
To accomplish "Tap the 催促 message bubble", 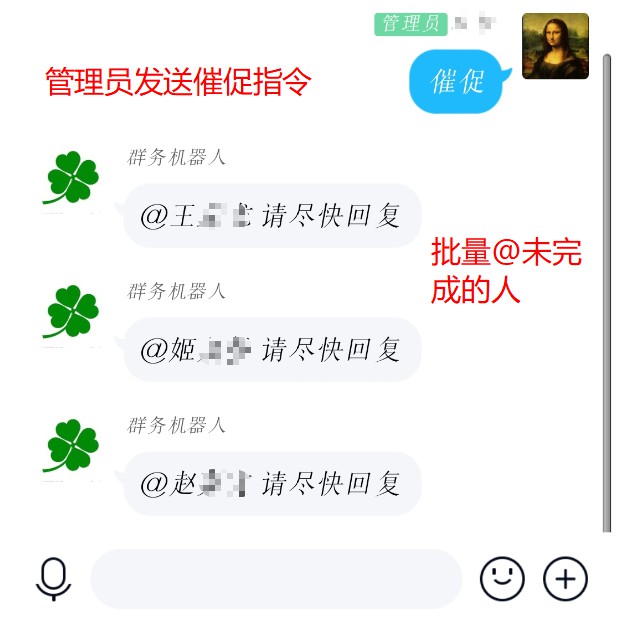I will click(x=458, y=81).
